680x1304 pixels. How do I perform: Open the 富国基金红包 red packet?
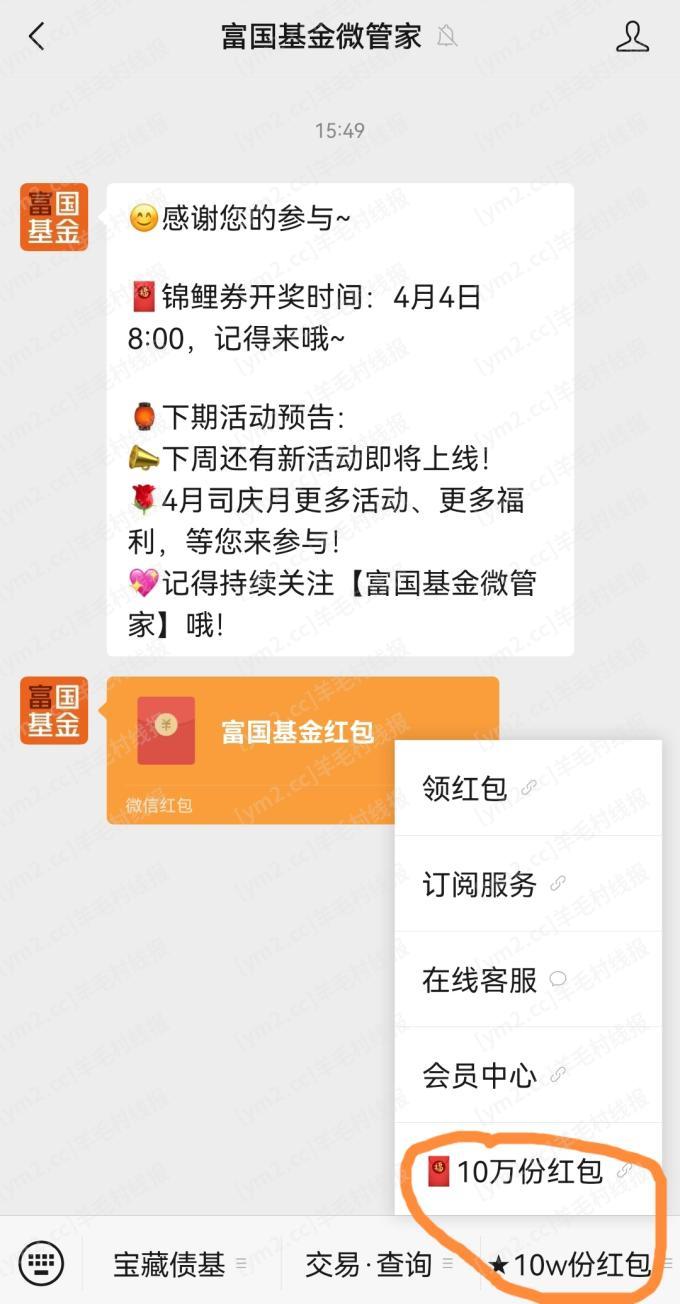pos(302,750)
